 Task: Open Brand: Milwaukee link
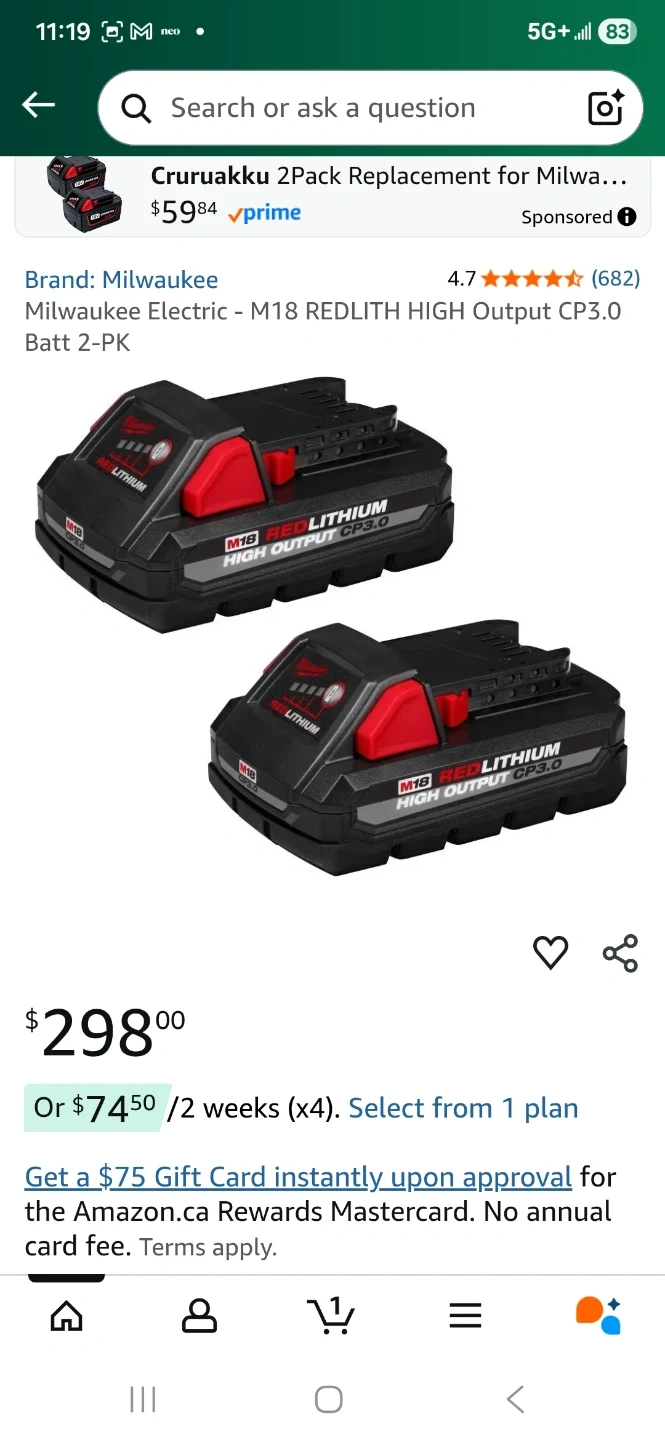[121, 280]
